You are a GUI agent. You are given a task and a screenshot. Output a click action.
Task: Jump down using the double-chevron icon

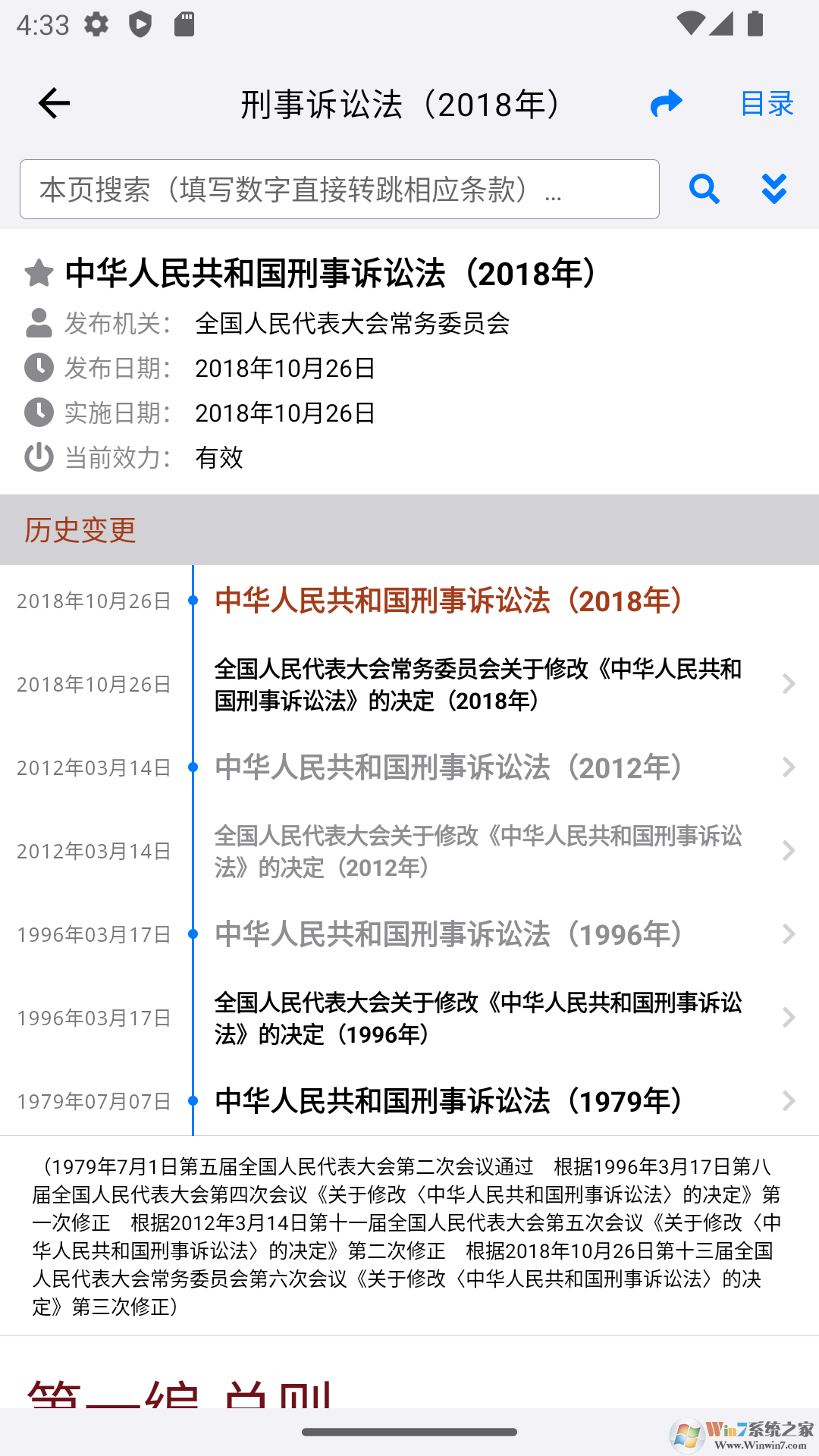click(773, 190)
